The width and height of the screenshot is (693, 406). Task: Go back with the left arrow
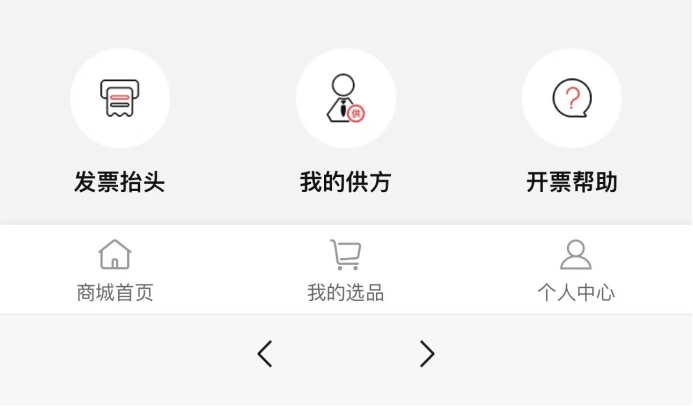[x=265, y=353]
